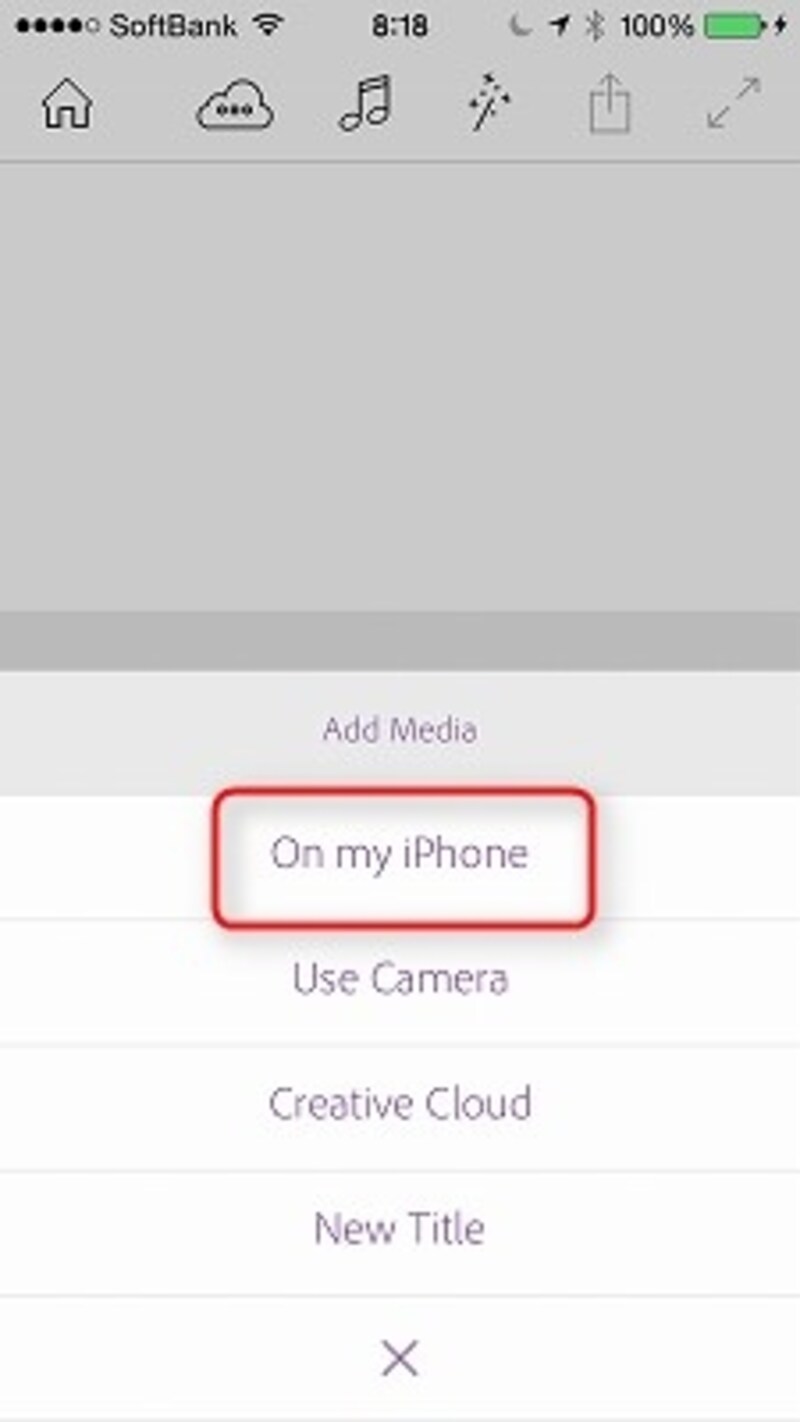
Task: Expand to fullscreen with arrows icon
Action: coord(733,105)
